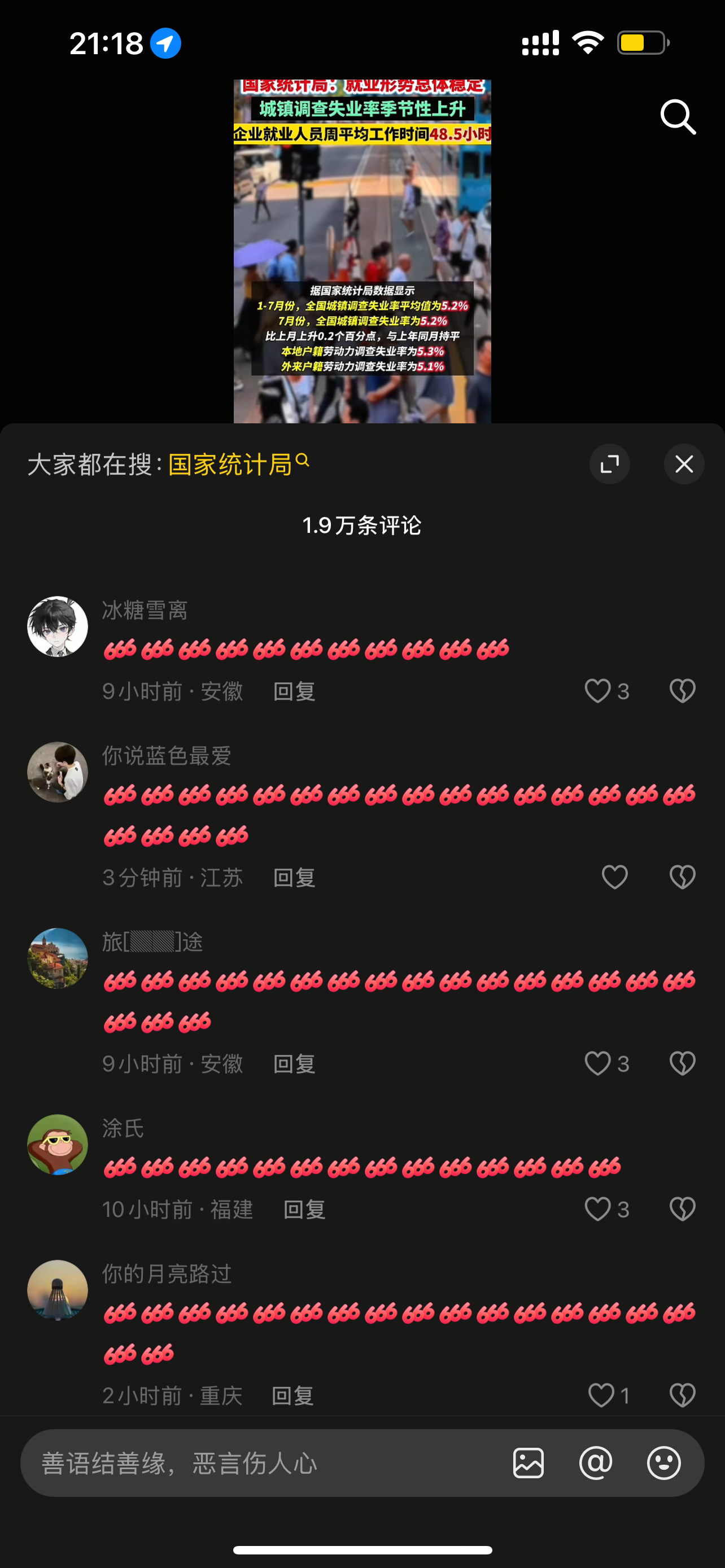725x1568 pixels.
Task: Close the comments panel
Action: 684,464
